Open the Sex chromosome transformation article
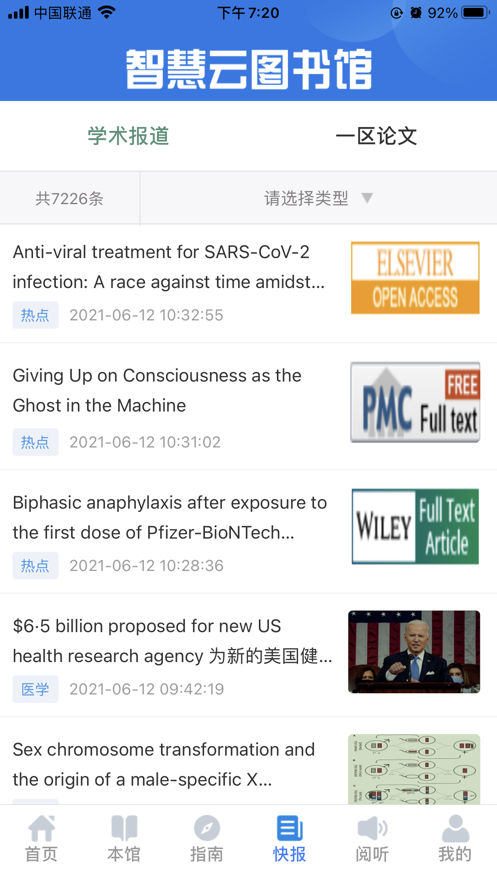The image size is (497, 883). click(248, 761)
